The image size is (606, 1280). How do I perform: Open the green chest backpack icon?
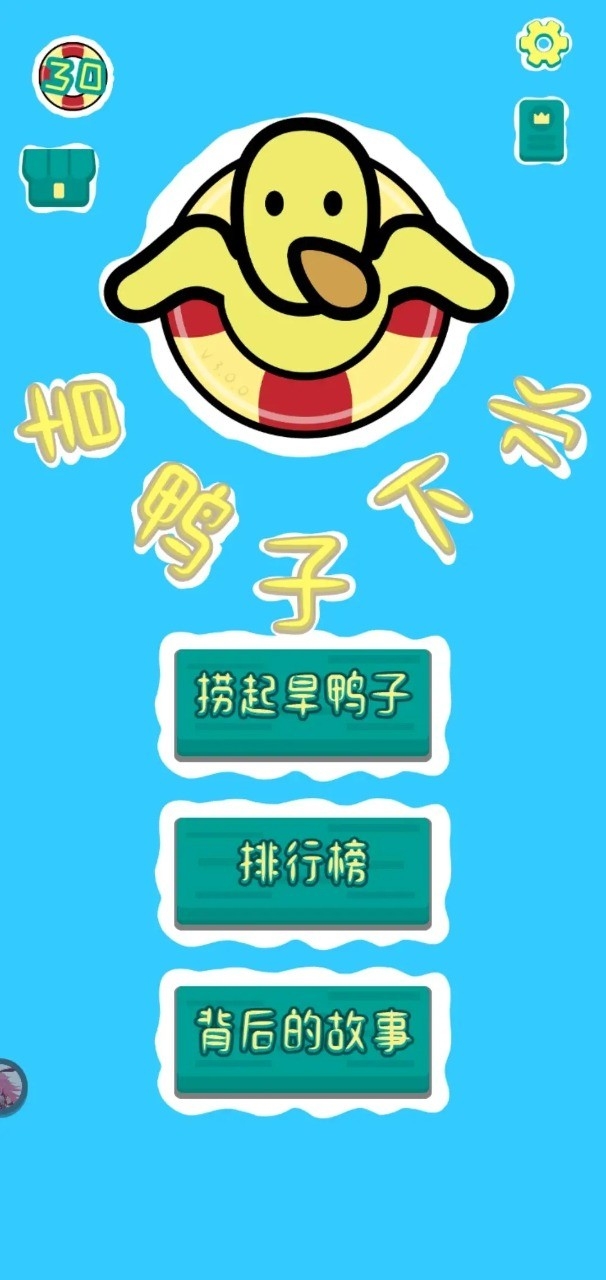tap(59, 178)
